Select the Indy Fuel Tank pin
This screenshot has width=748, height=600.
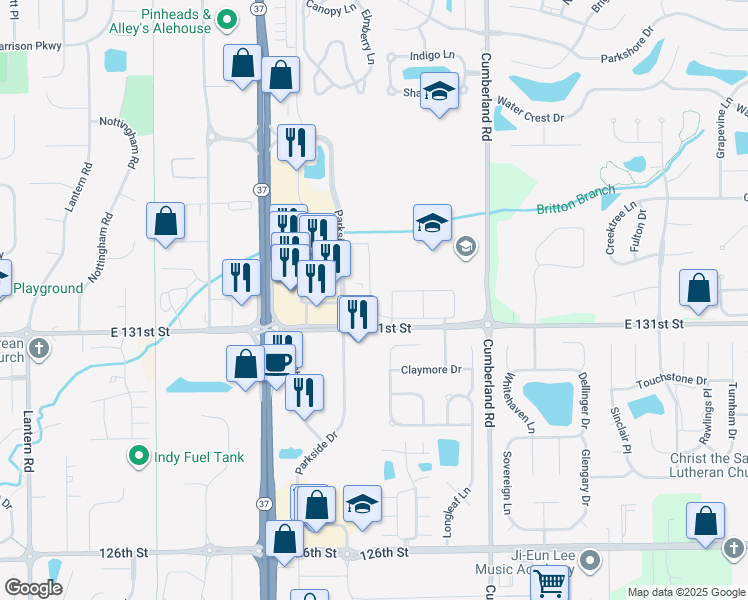coord(139,457)
